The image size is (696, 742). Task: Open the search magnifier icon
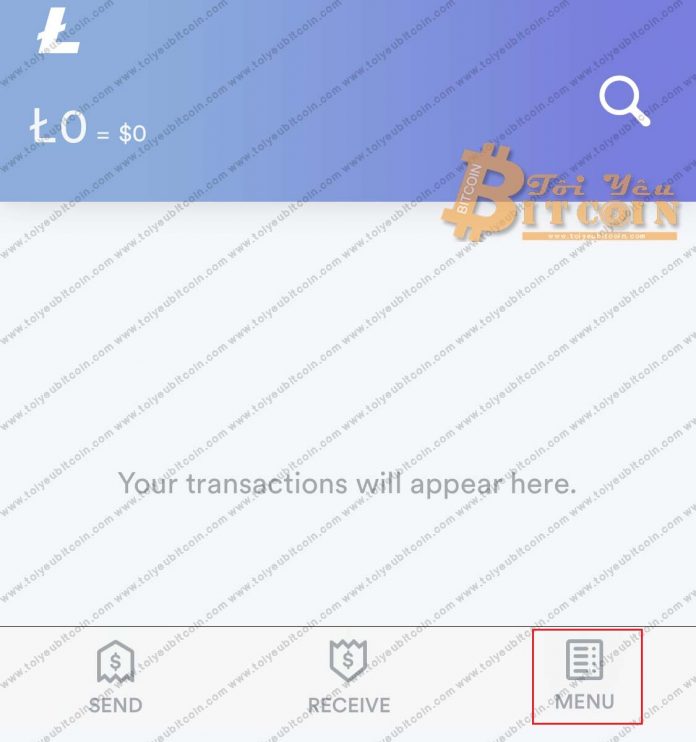pos(624,102)
